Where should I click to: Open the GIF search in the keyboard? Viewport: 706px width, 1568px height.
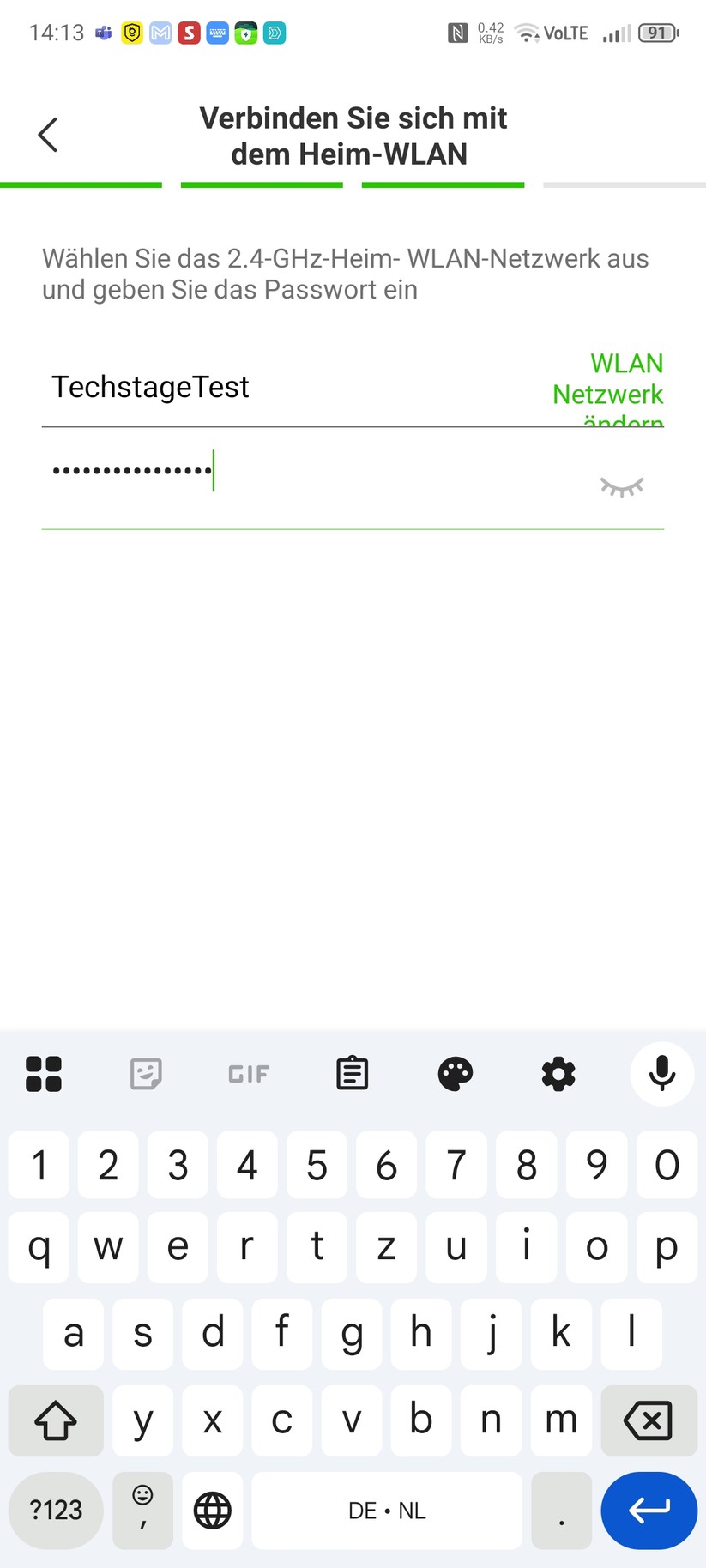point(247,1073)
